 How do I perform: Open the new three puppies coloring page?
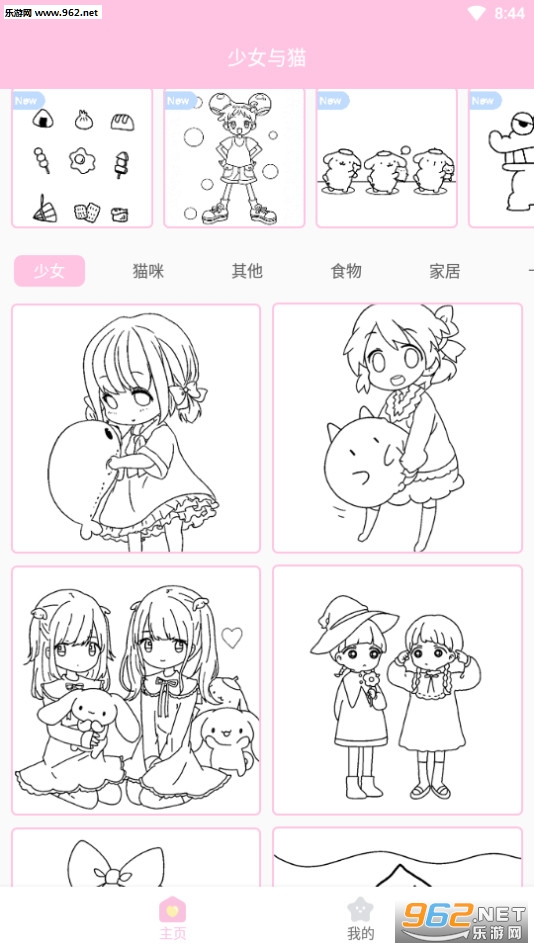click(386, 158)
